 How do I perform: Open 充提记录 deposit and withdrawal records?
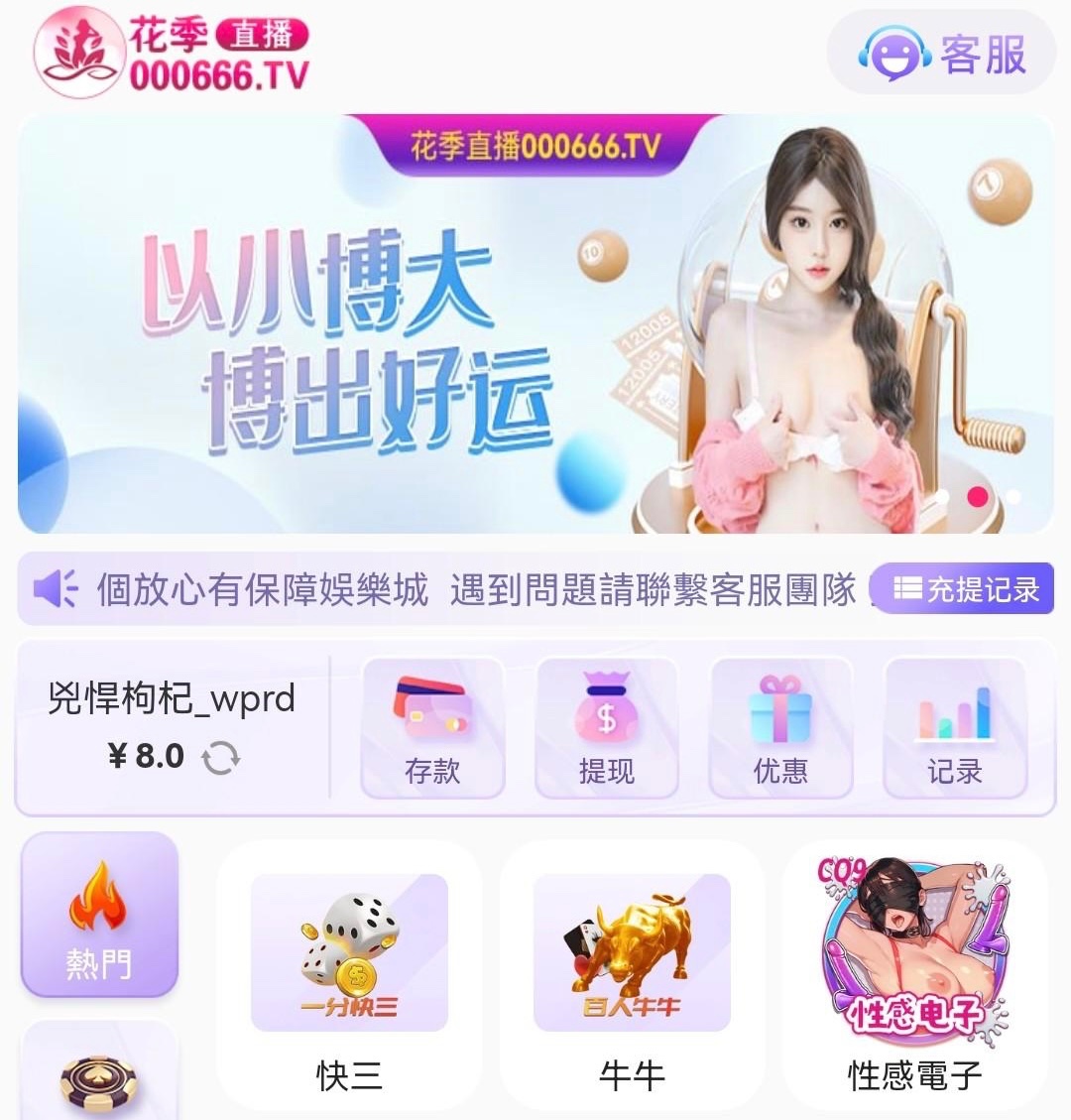pyautogui.click(x=967, y=590)
